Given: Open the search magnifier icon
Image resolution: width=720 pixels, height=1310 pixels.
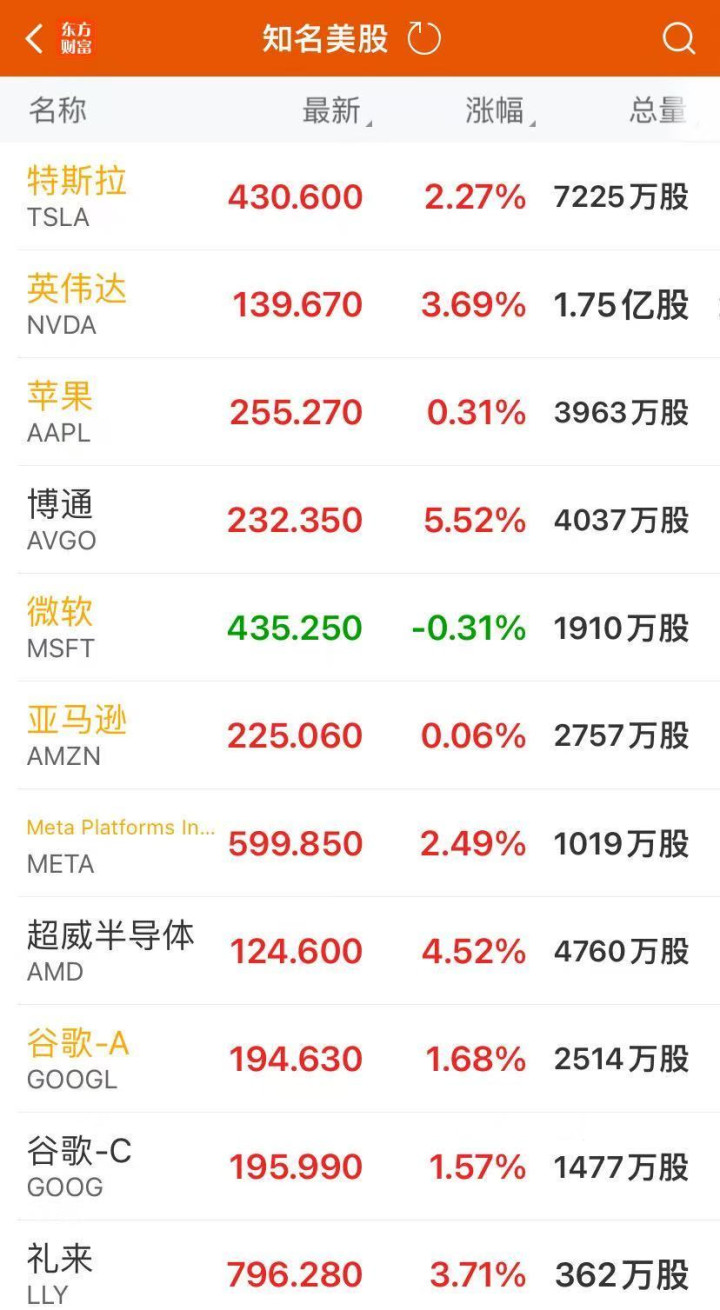Looking at the screenshot, I should tap(678, 39).
